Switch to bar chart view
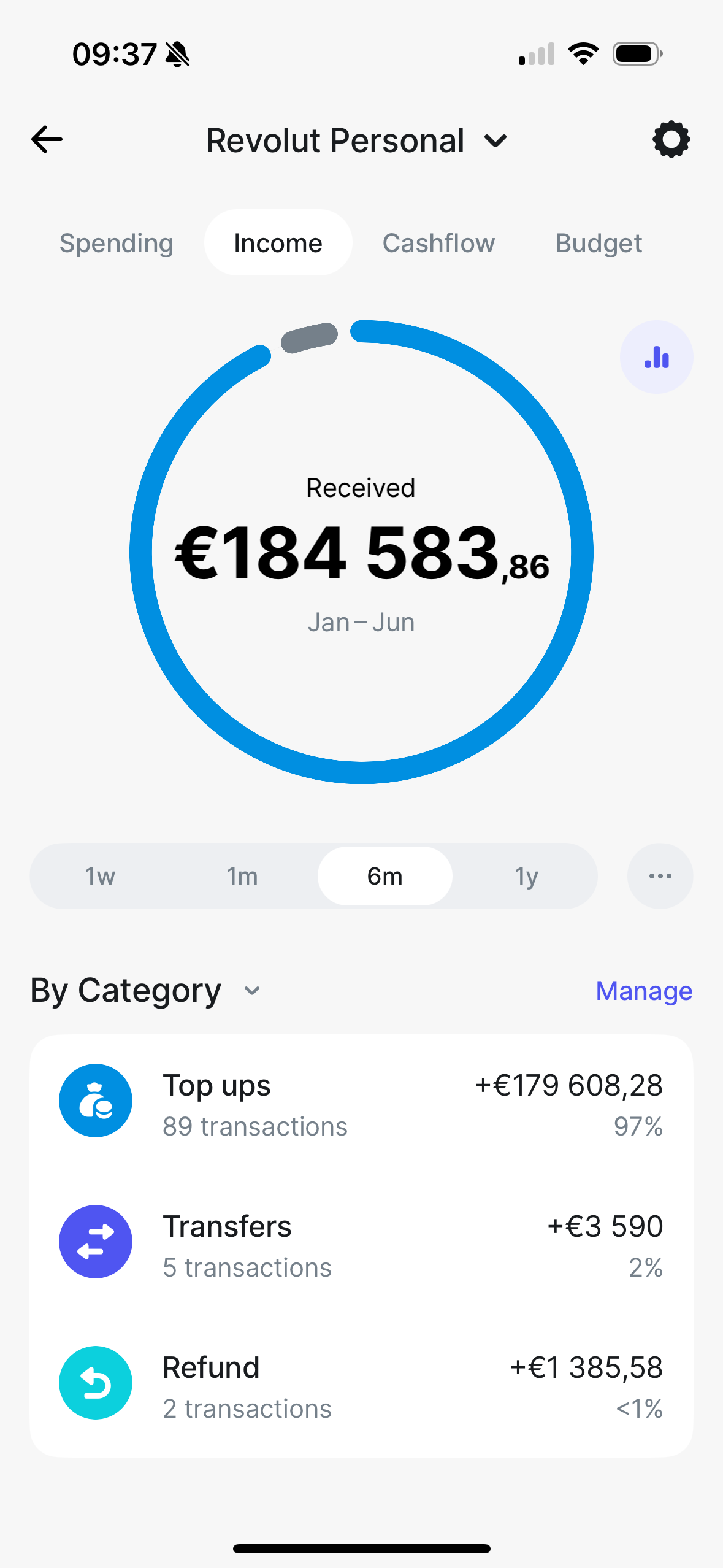This screenshot has height=1568, width=723. click(x=656, y=357)
